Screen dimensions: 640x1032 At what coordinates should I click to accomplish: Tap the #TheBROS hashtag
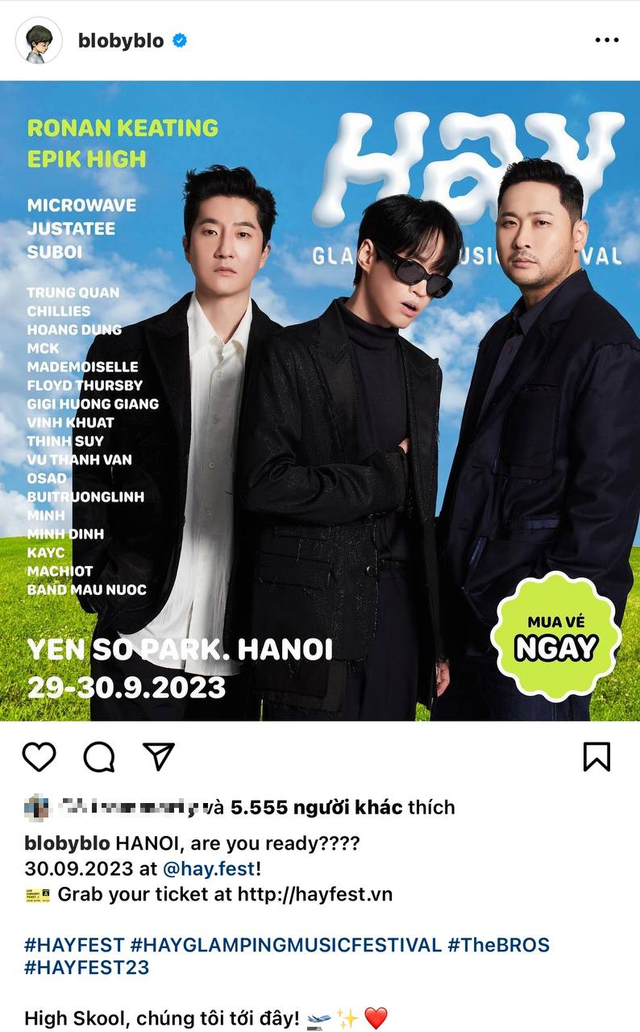(x=498, y=945)
